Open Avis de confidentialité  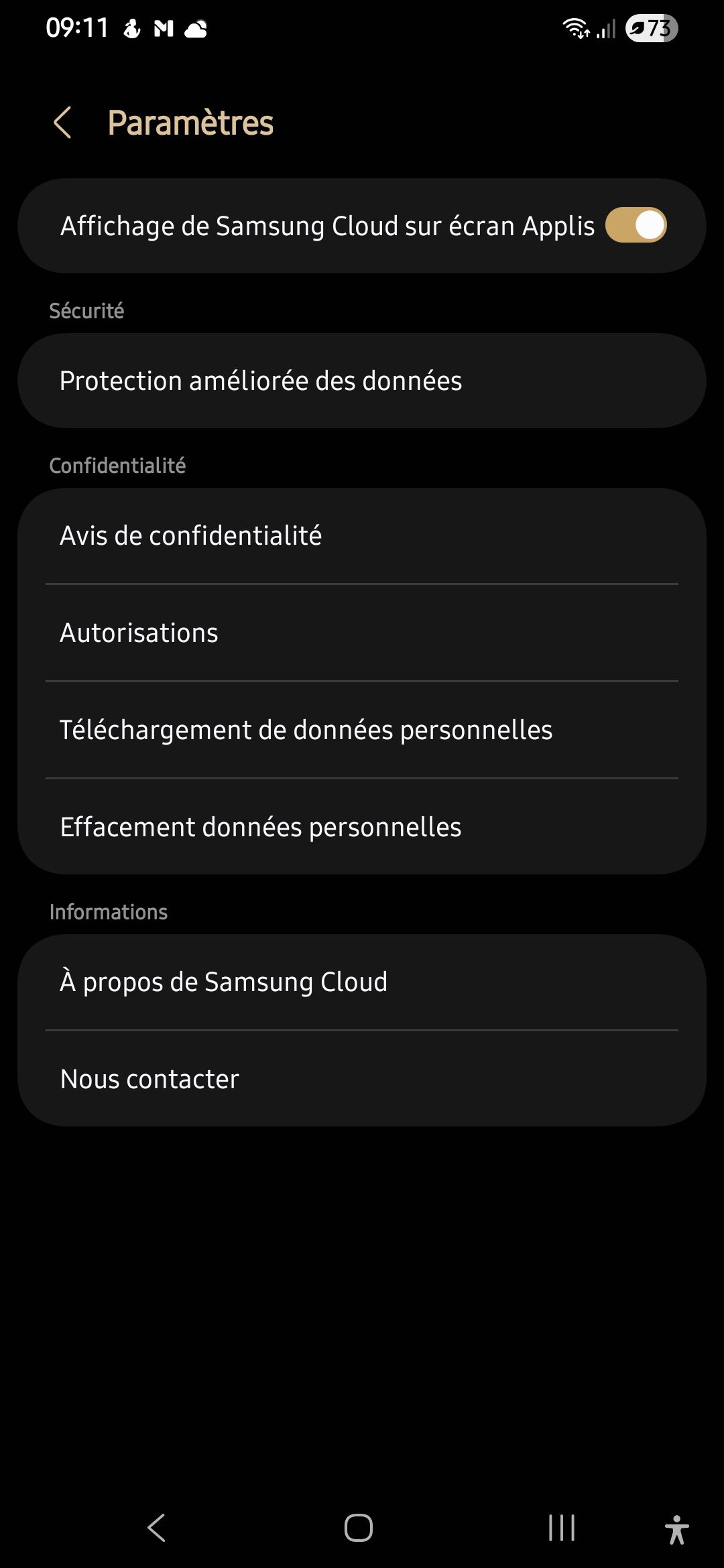tap(362, 536)
